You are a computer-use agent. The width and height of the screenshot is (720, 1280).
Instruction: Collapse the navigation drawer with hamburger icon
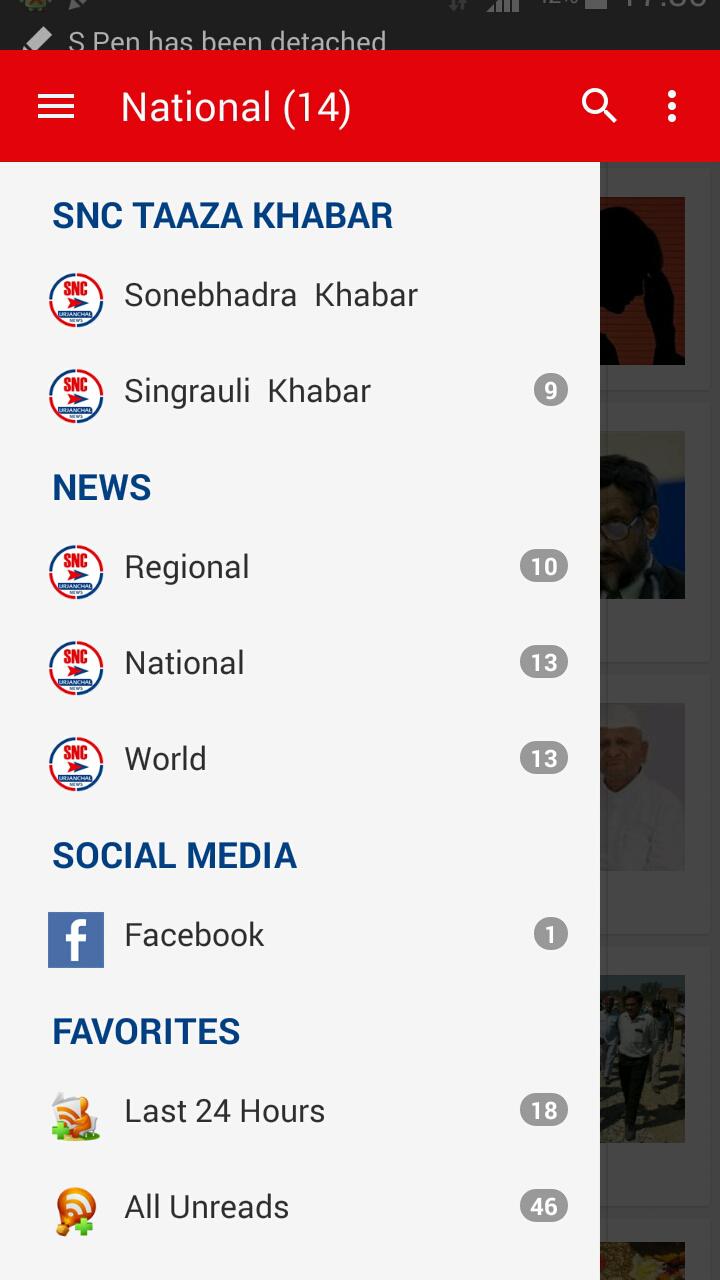click(x=55, y=105)
